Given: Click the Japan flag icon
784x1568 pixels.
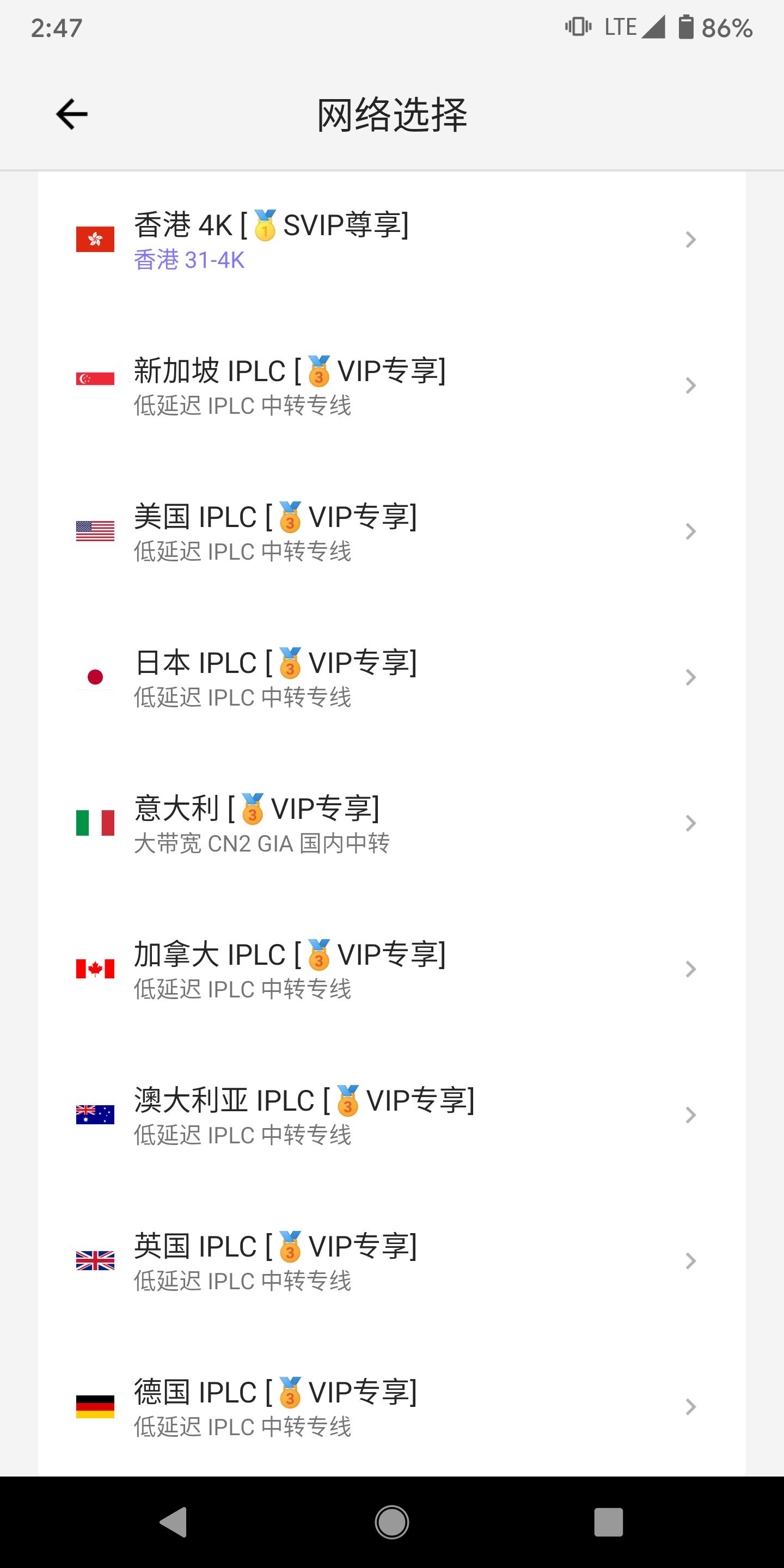Looking at the screenshot, I should (x=95, y=677).
